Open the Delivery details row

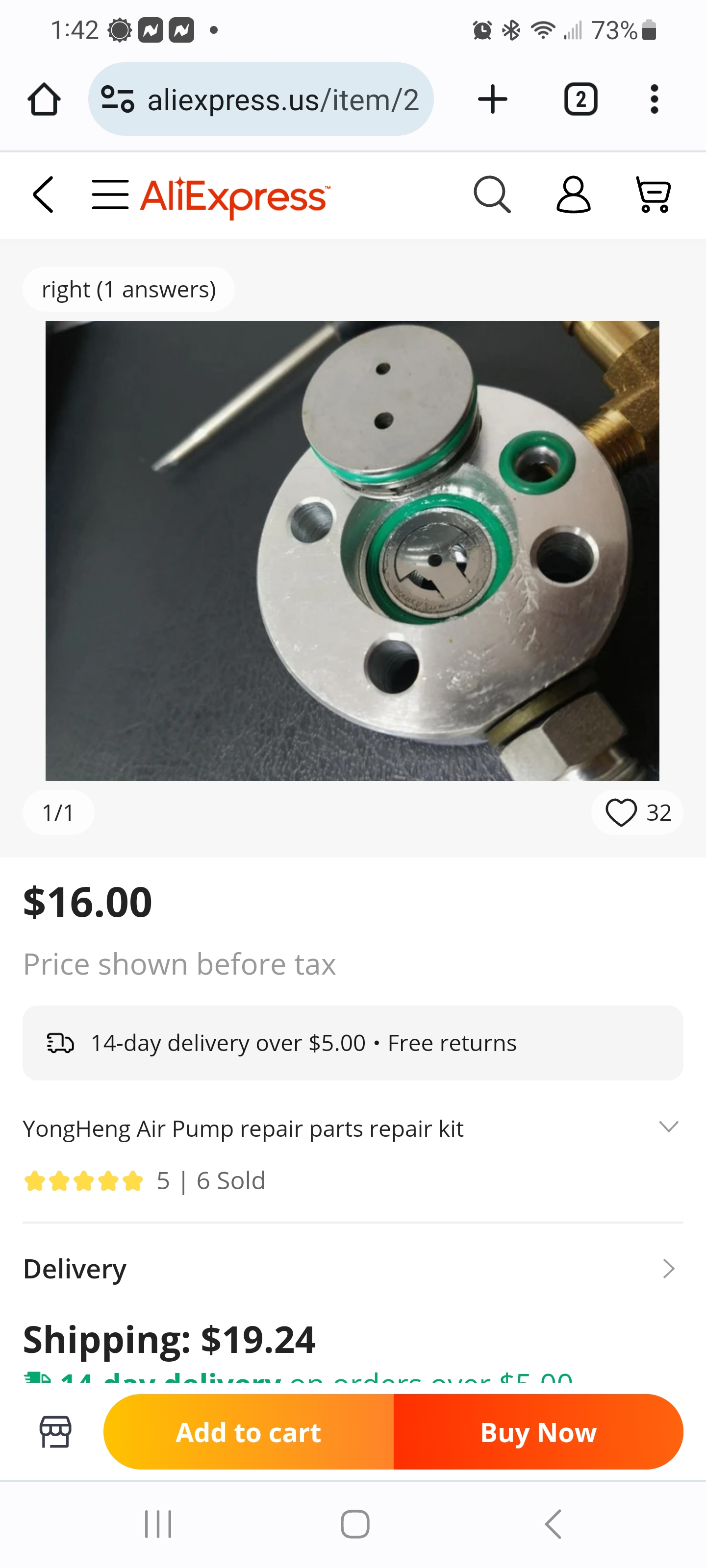point(353,1269)
